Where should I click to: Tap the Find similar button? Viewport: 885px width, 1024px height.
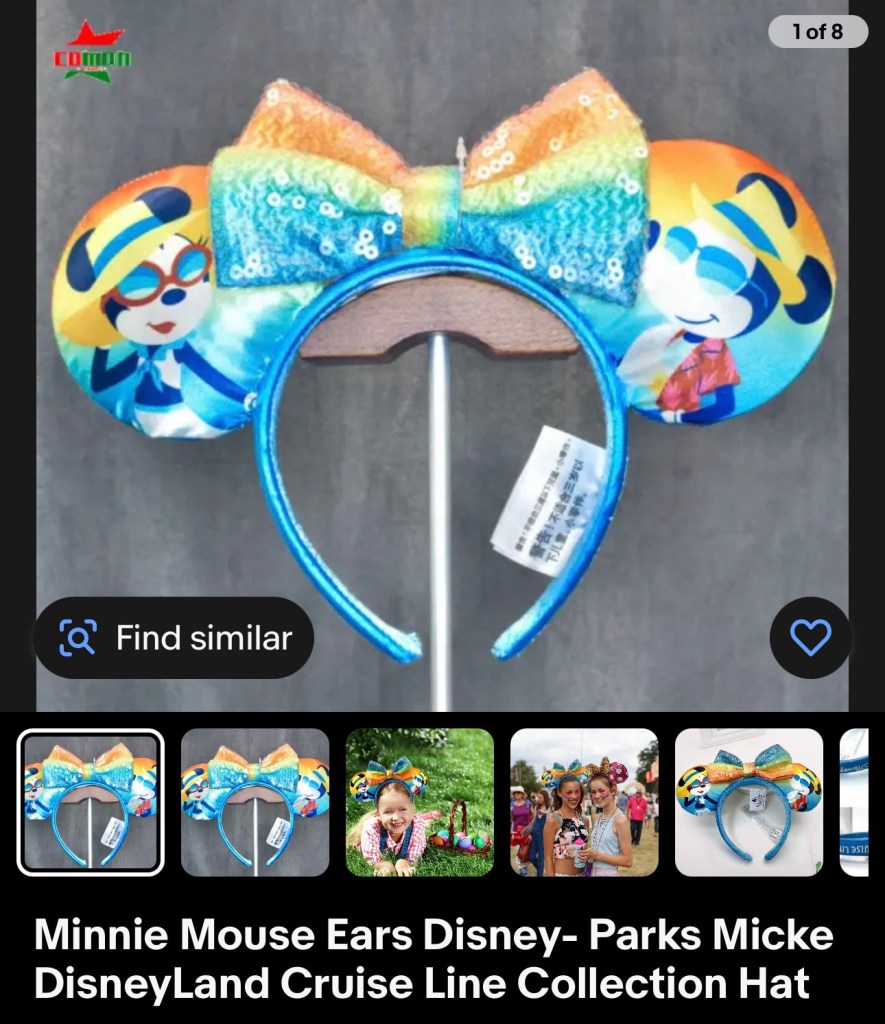click(x=174, y=638)
